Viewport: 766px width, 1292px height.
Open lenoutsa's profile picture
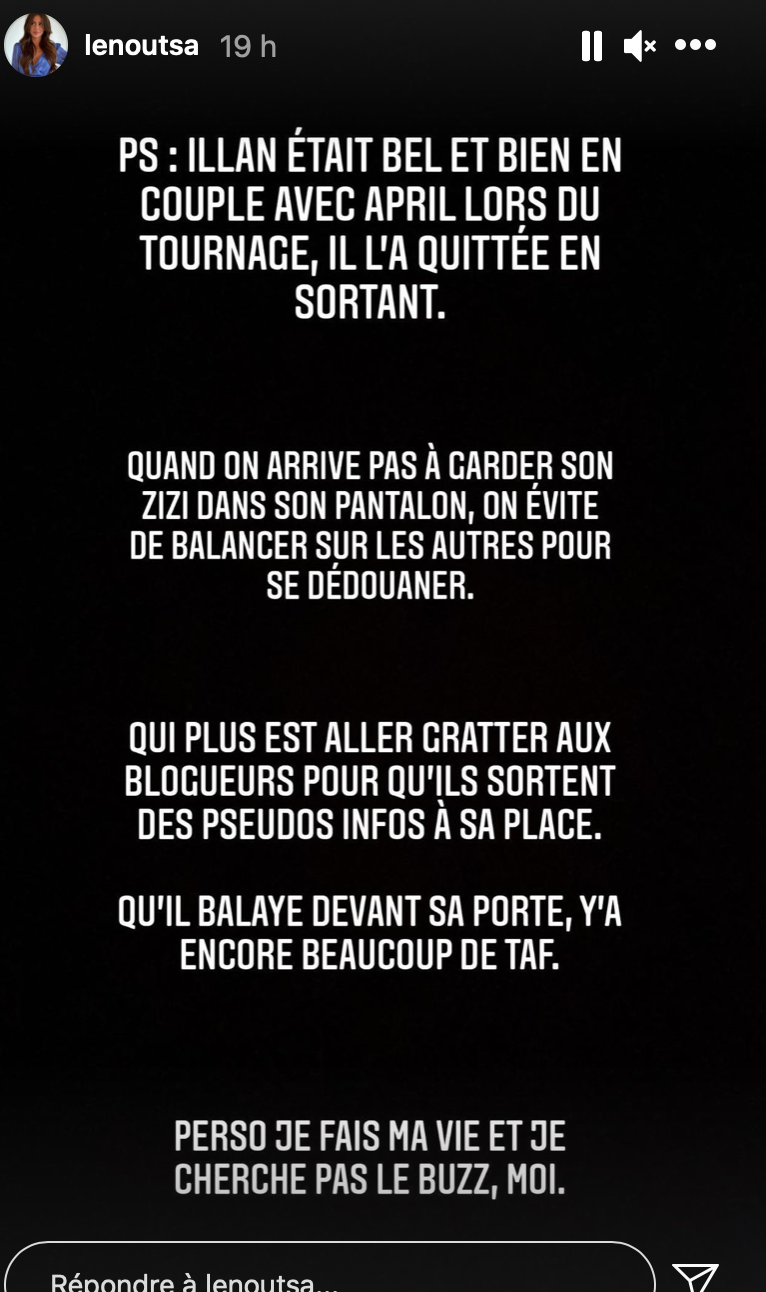click(x=36, y=46)
